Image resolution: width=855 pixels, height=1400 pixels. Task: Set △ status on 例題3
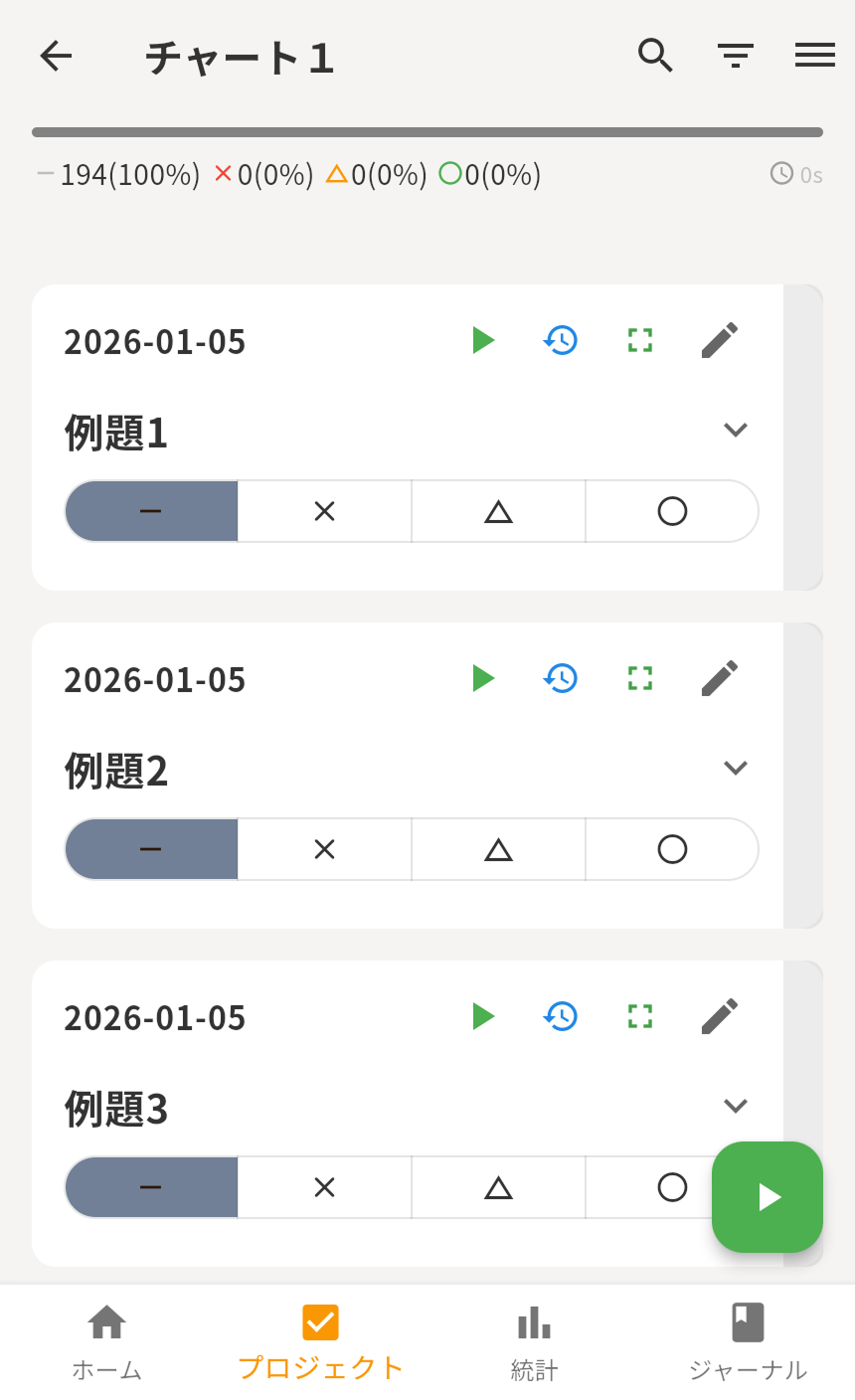click(x=498, y=1186)
